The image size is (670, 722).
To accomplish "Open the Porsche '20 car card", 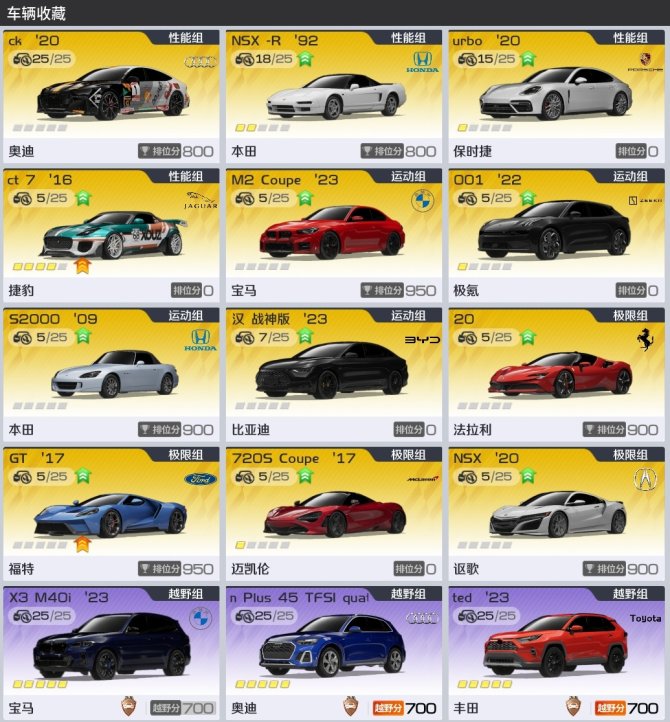I will coord(556,96).
